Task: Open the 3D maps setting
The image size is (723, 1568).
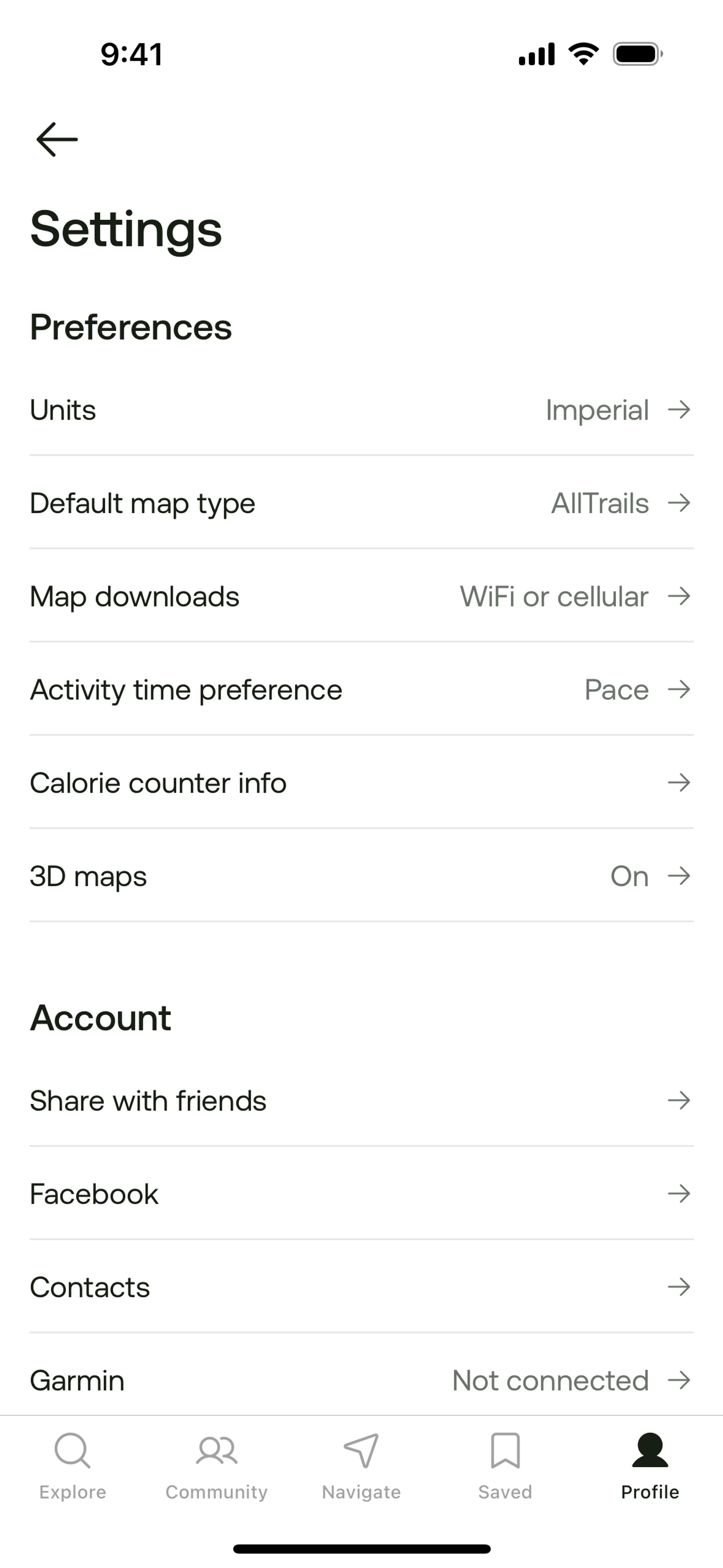Action: pyautogui.click(x=361, y=877)
